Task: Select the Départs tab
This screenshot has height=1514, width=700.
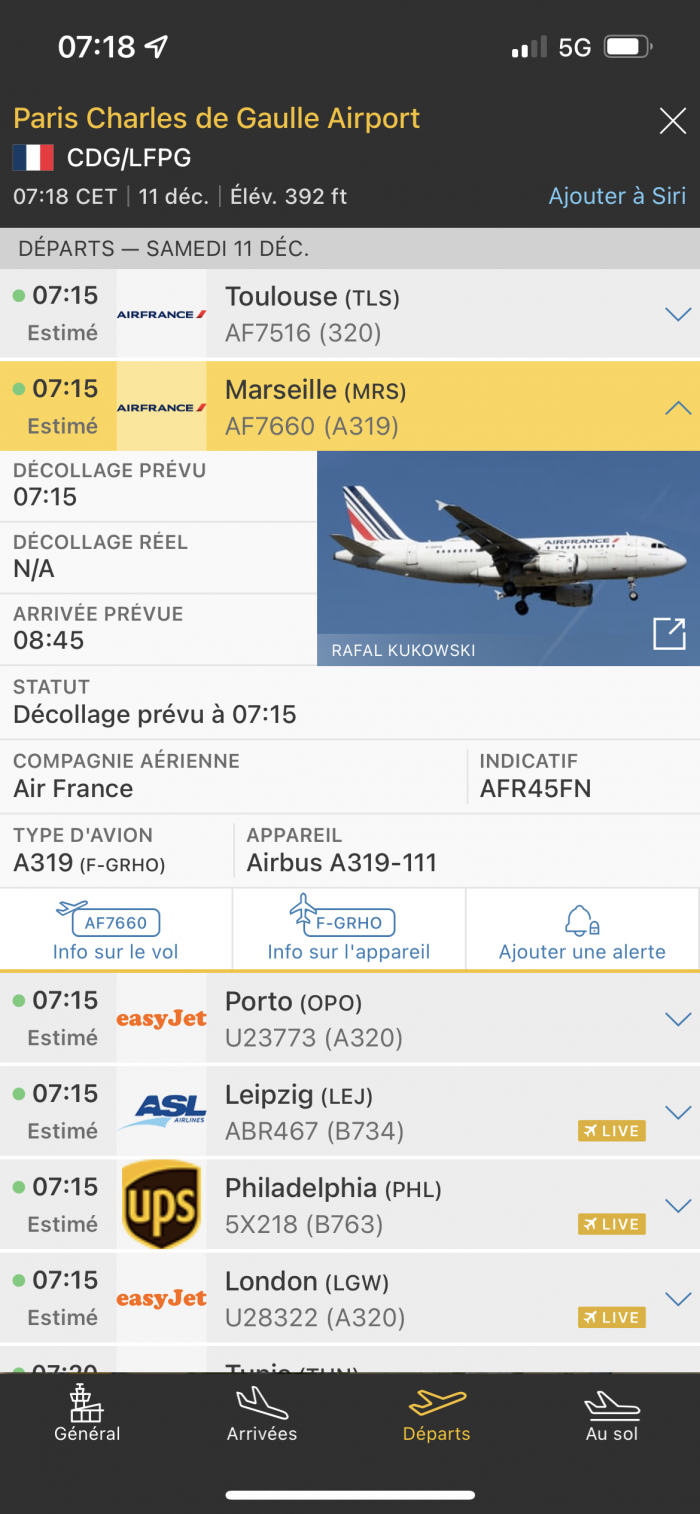Action: (436, 1414)
